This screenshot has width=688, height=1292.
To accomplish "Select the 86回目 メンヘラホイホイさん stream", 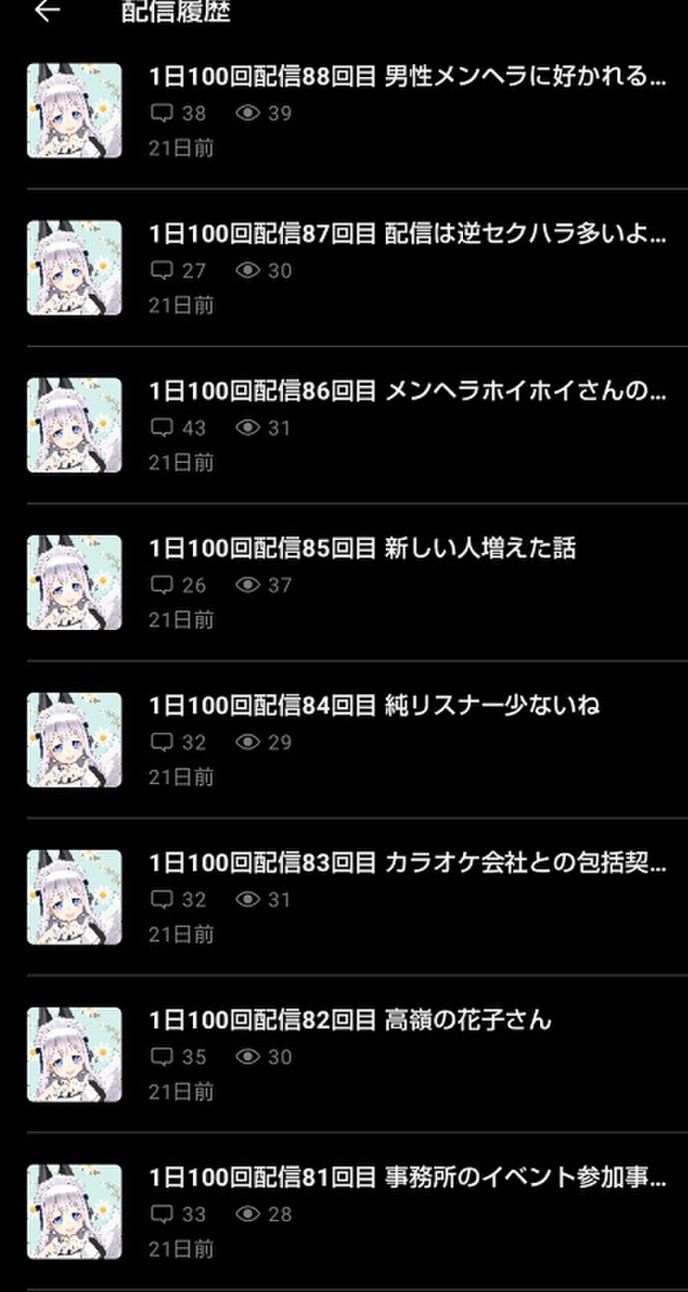I will (x=406, y=391).
